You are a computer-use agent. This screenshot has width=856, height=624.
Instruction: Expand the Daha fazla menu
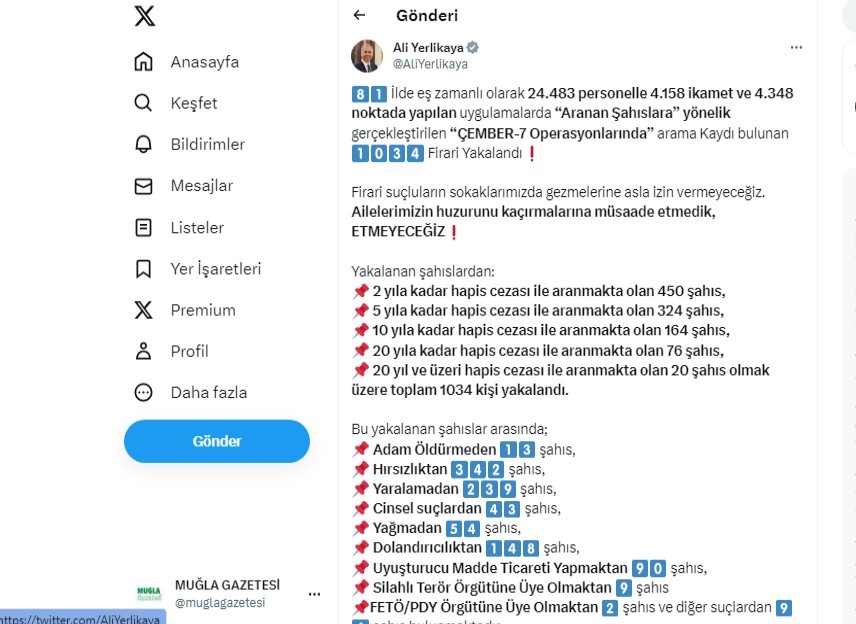pyautogui.click(x=190, y=392)
